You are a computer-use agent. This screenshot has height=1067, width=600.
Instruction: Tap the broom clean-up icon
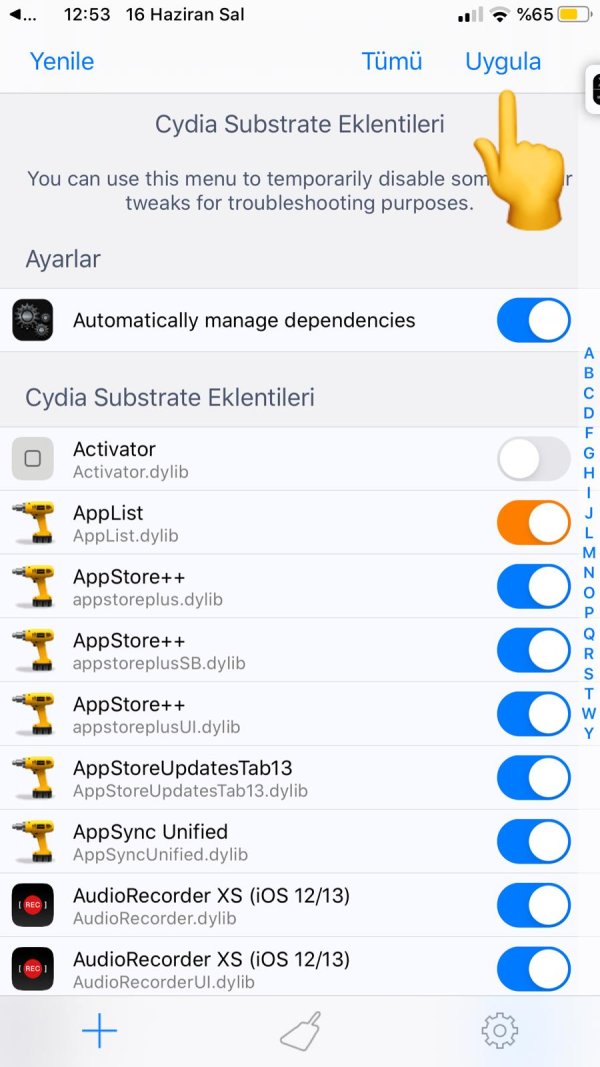[x=300, y=1031]
